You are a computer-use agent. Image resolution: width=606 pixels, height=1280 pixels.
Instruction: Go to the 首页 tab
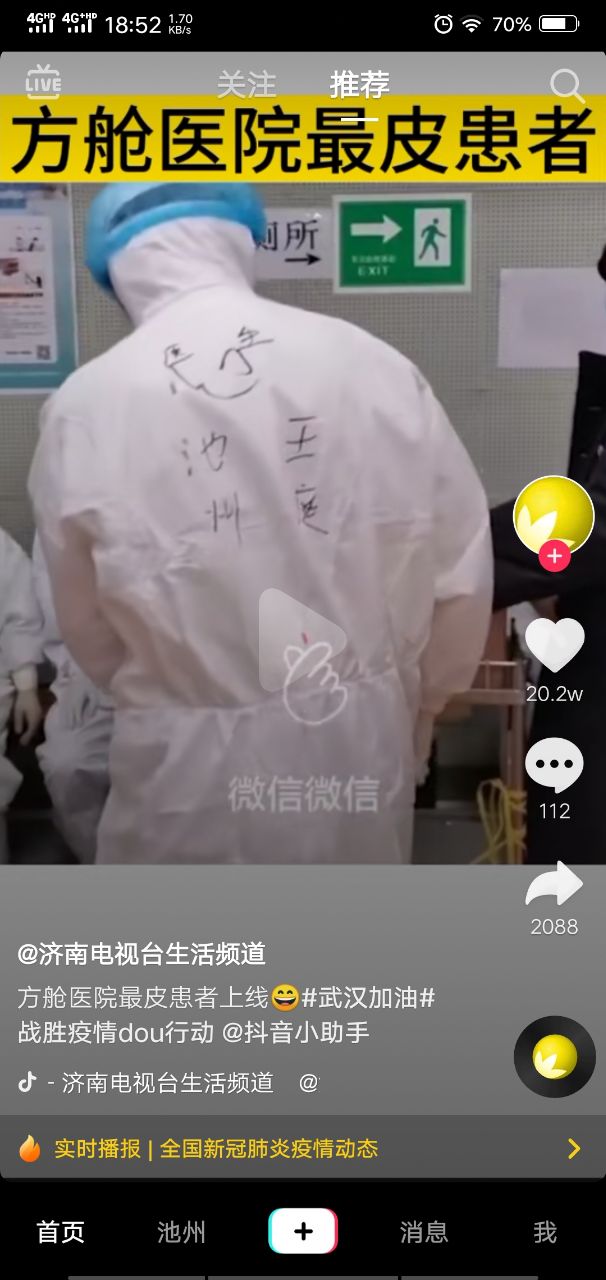tap(61, 1232)
